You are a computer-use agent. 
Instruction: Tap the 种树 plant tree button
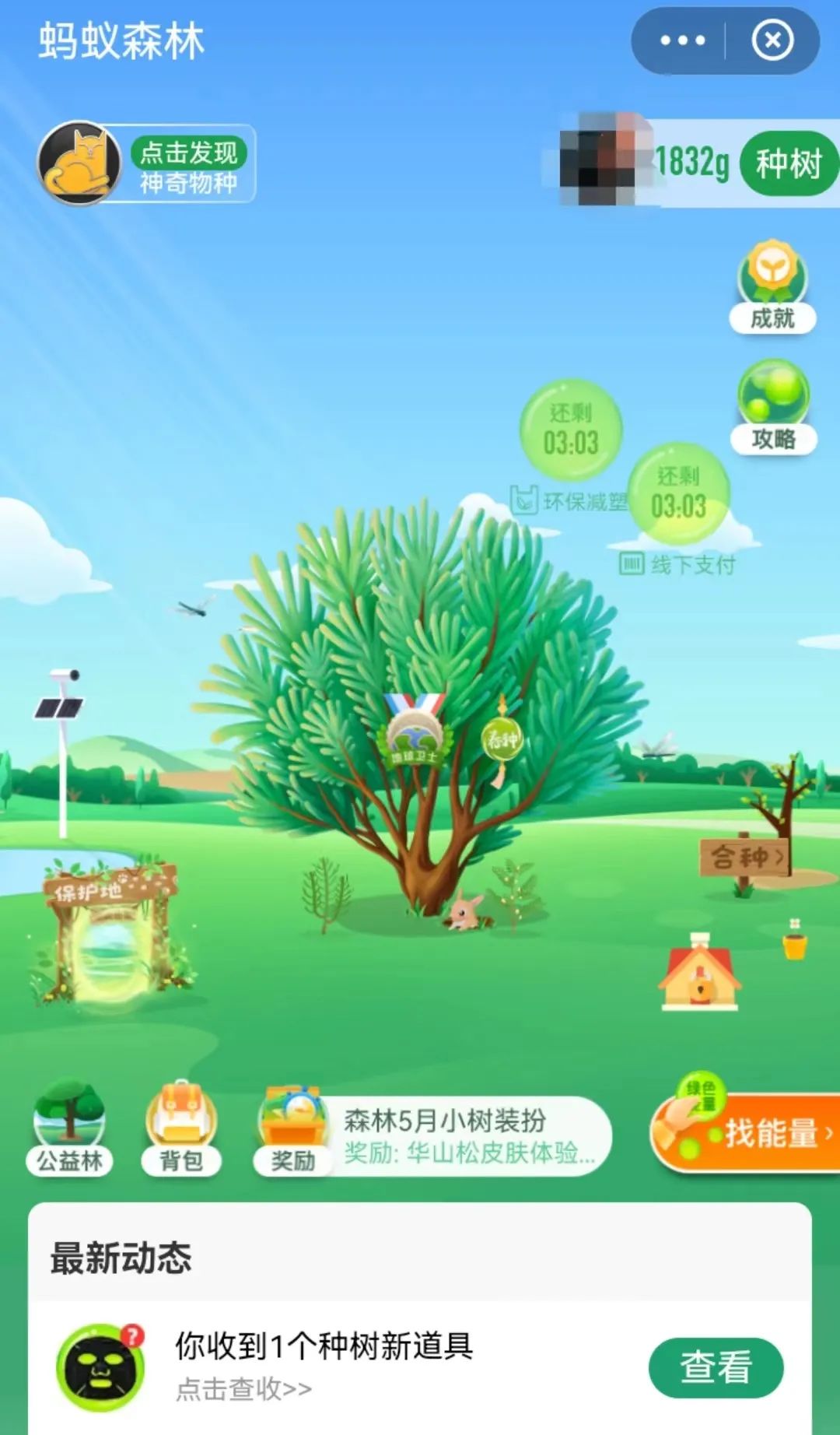tap(788, 163)
